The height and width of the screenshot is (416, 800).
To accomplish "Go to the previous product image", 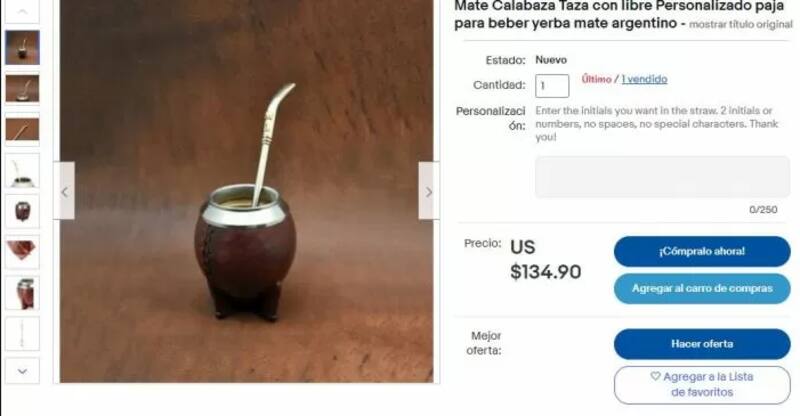I will [66, 192].
